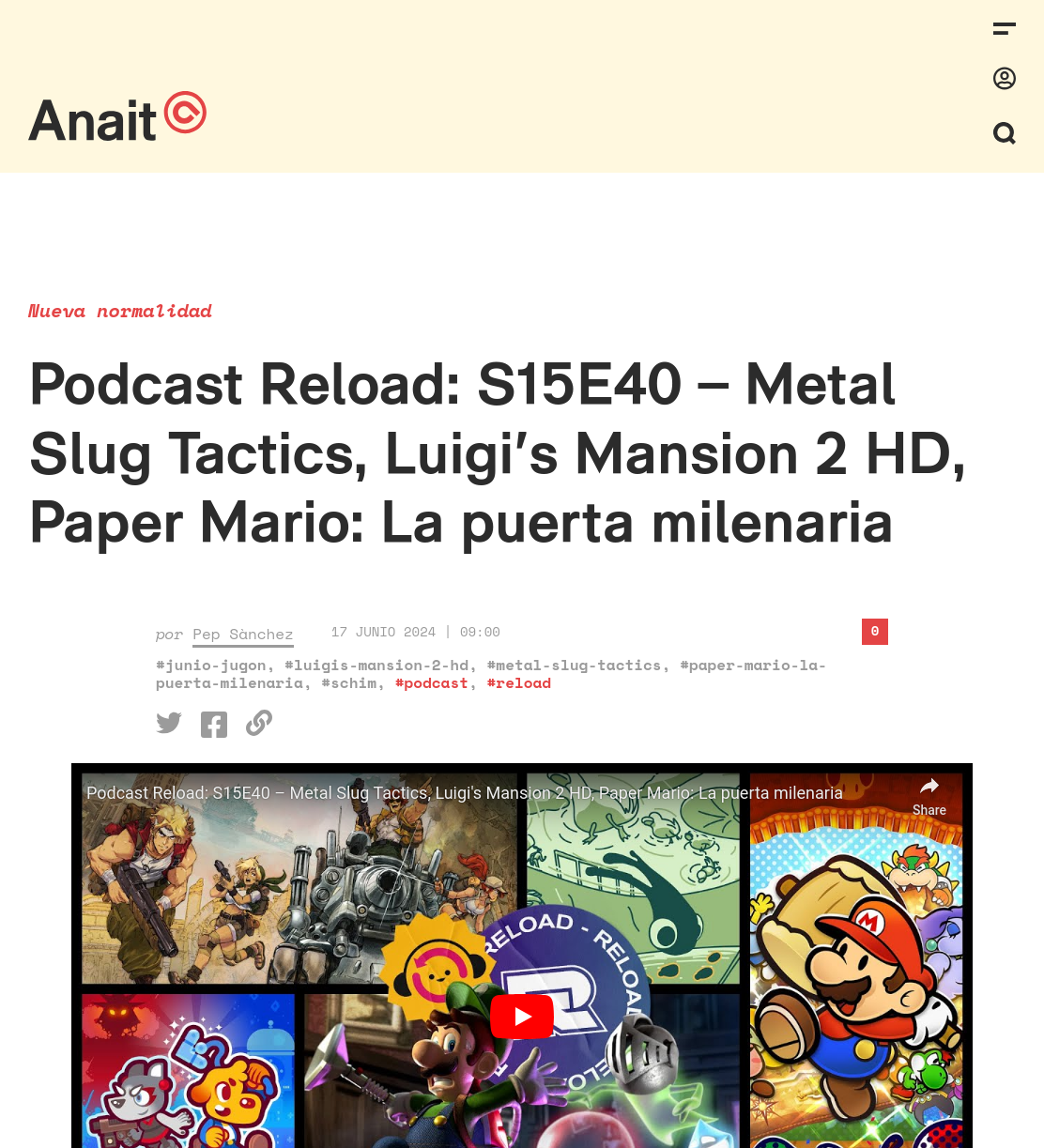Open the #podcast tag
Image resolution: width=1044 pixels, height=1148 pixels.
432,683
